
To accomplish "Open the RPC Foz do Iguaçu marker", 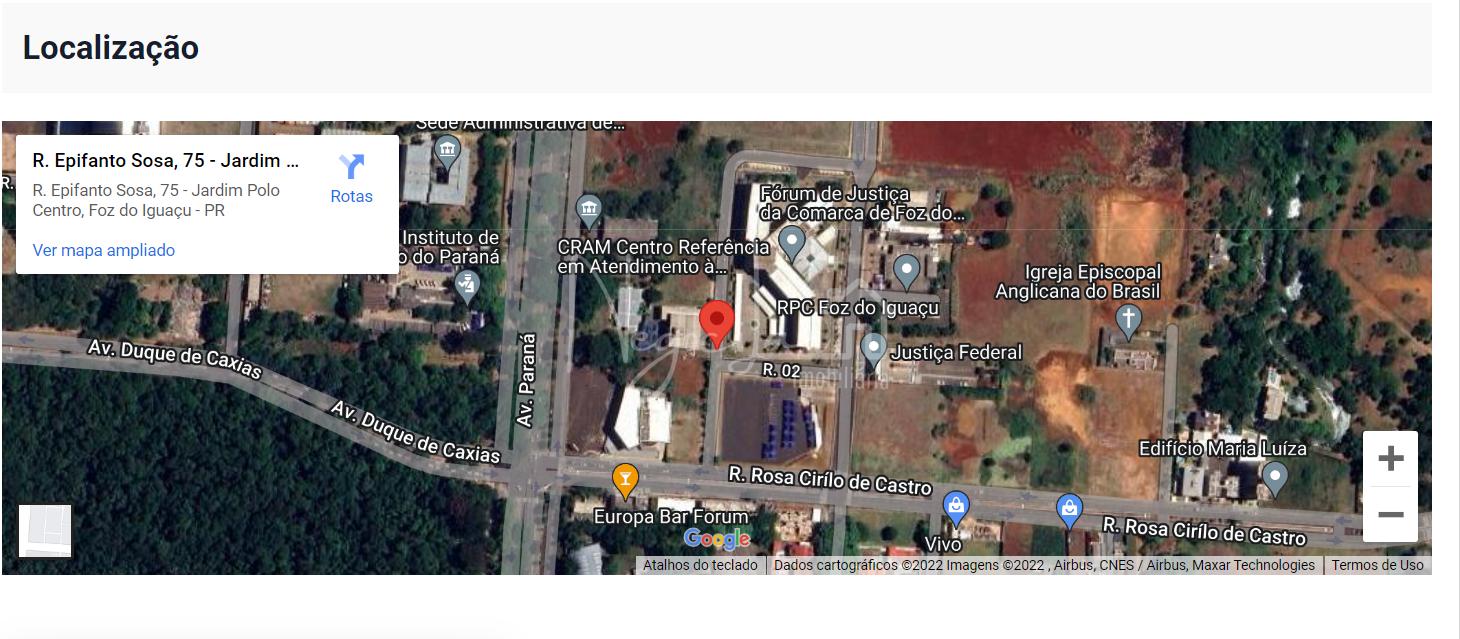I will tap(906, 269).
